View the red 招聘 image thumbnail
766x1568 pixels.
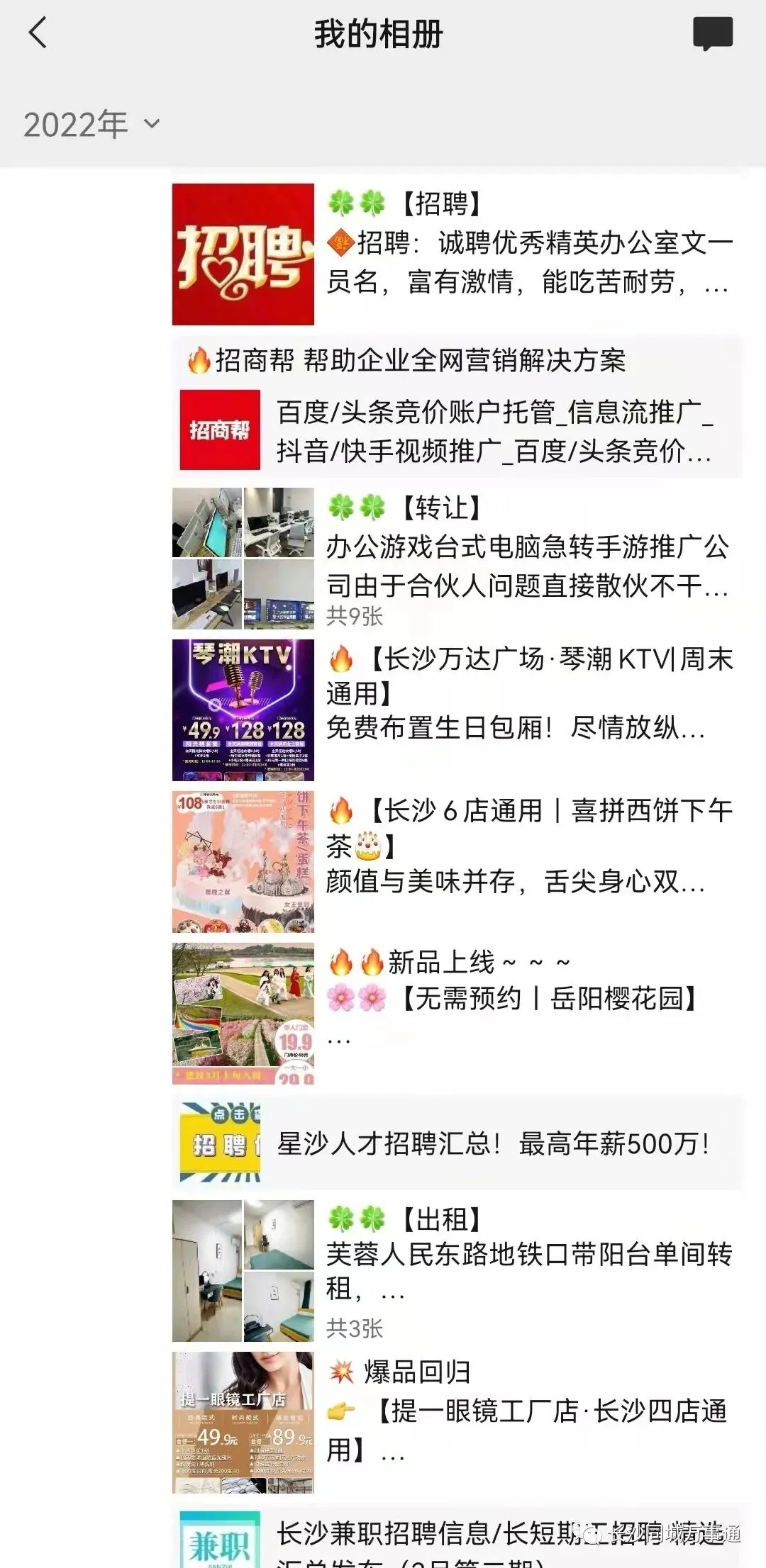[243, 254]
